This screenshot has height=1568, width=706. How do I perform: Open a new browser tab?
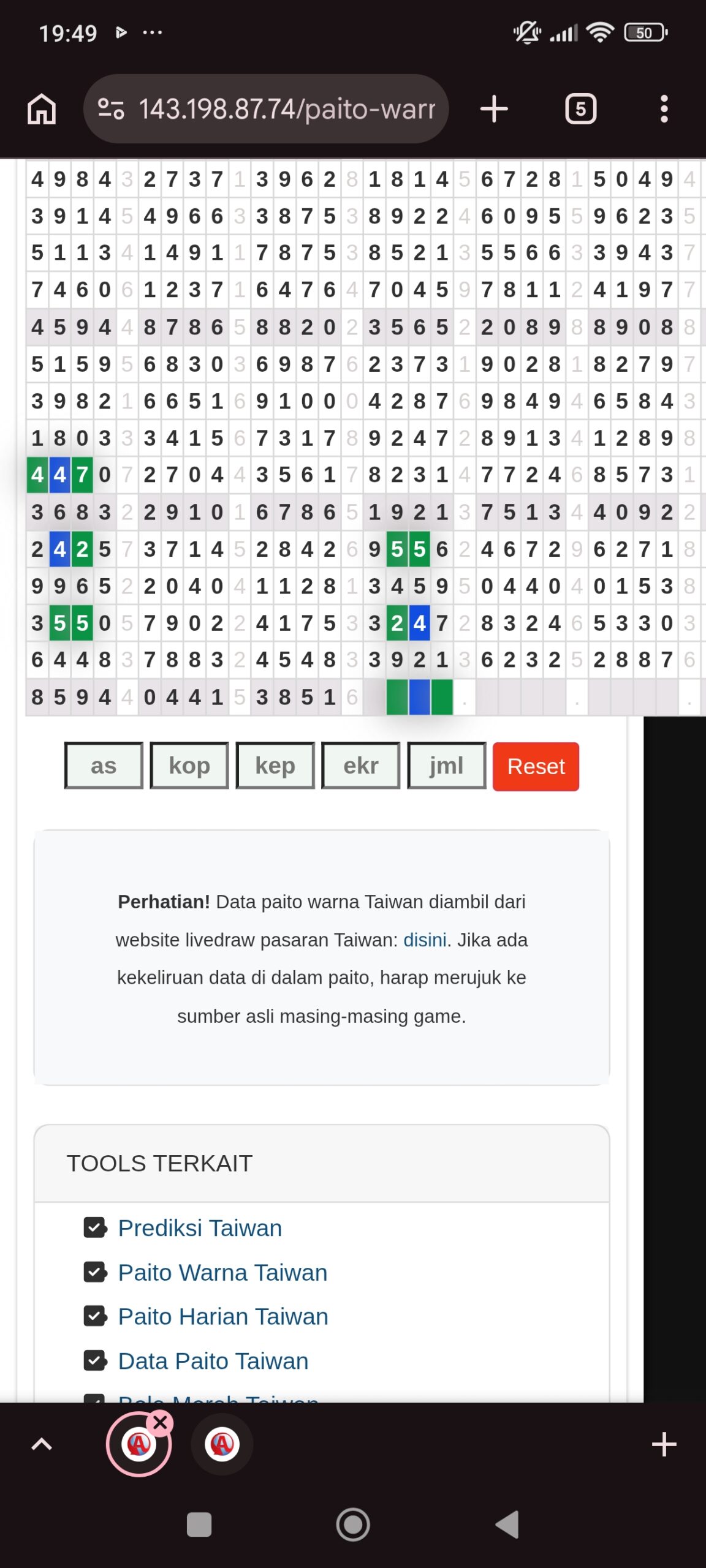click(494, 110)
